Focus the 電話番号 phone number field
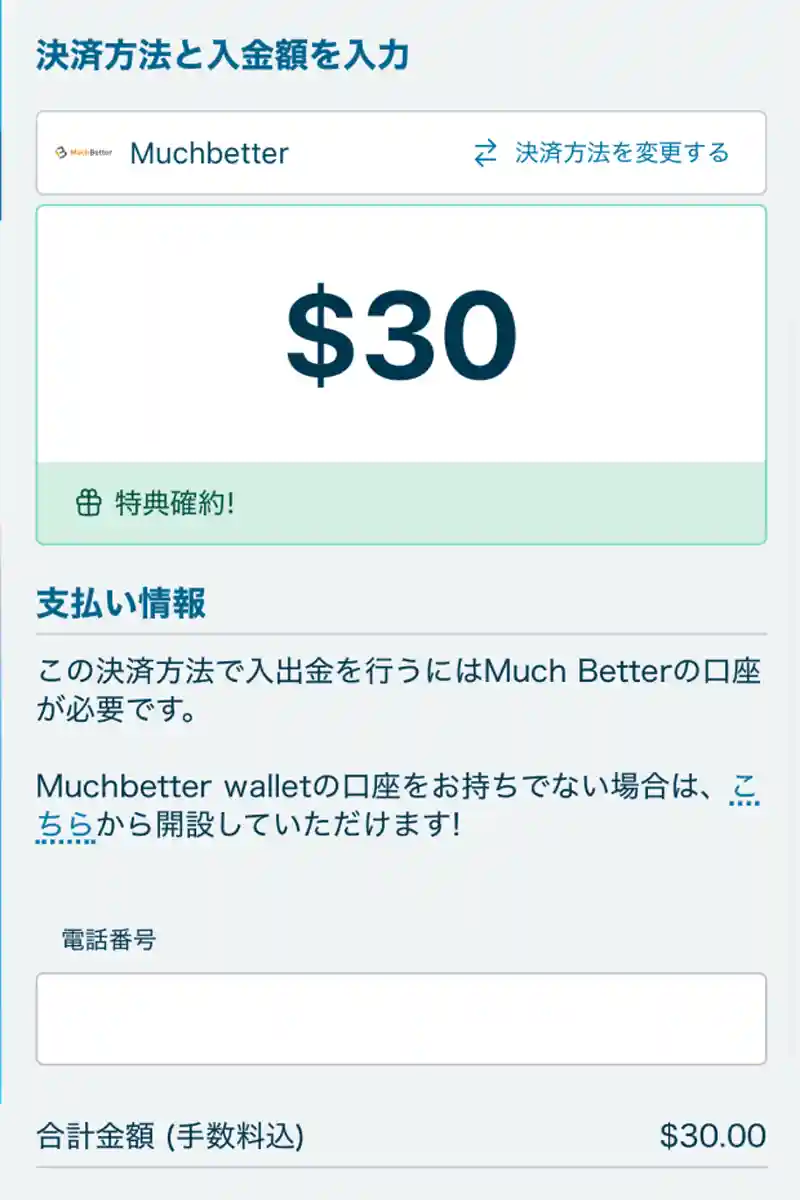Viewport: 800px width, 1200px height. tap(401, 1018)
